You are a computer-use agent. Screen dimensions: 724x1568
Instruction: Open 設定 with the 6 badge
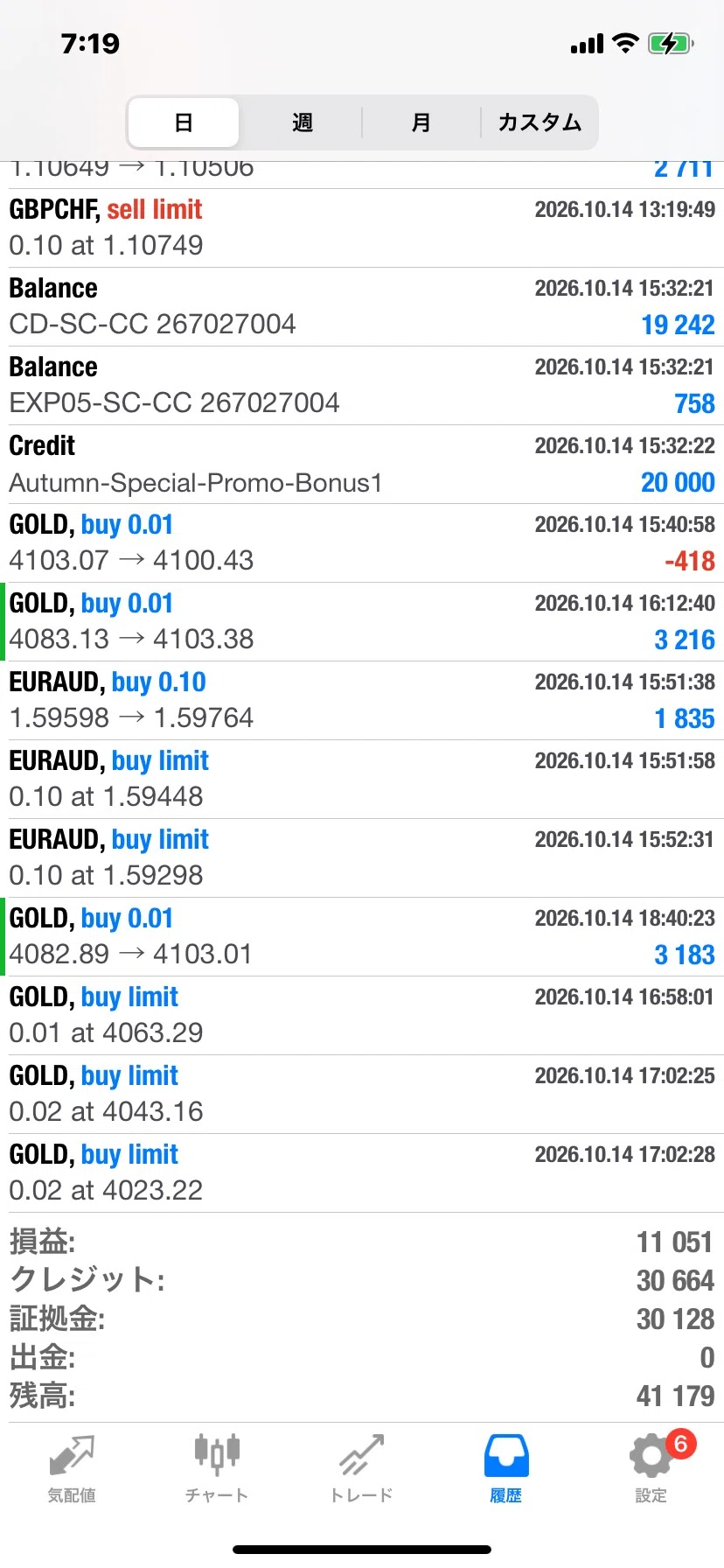tap(651, 1469)
